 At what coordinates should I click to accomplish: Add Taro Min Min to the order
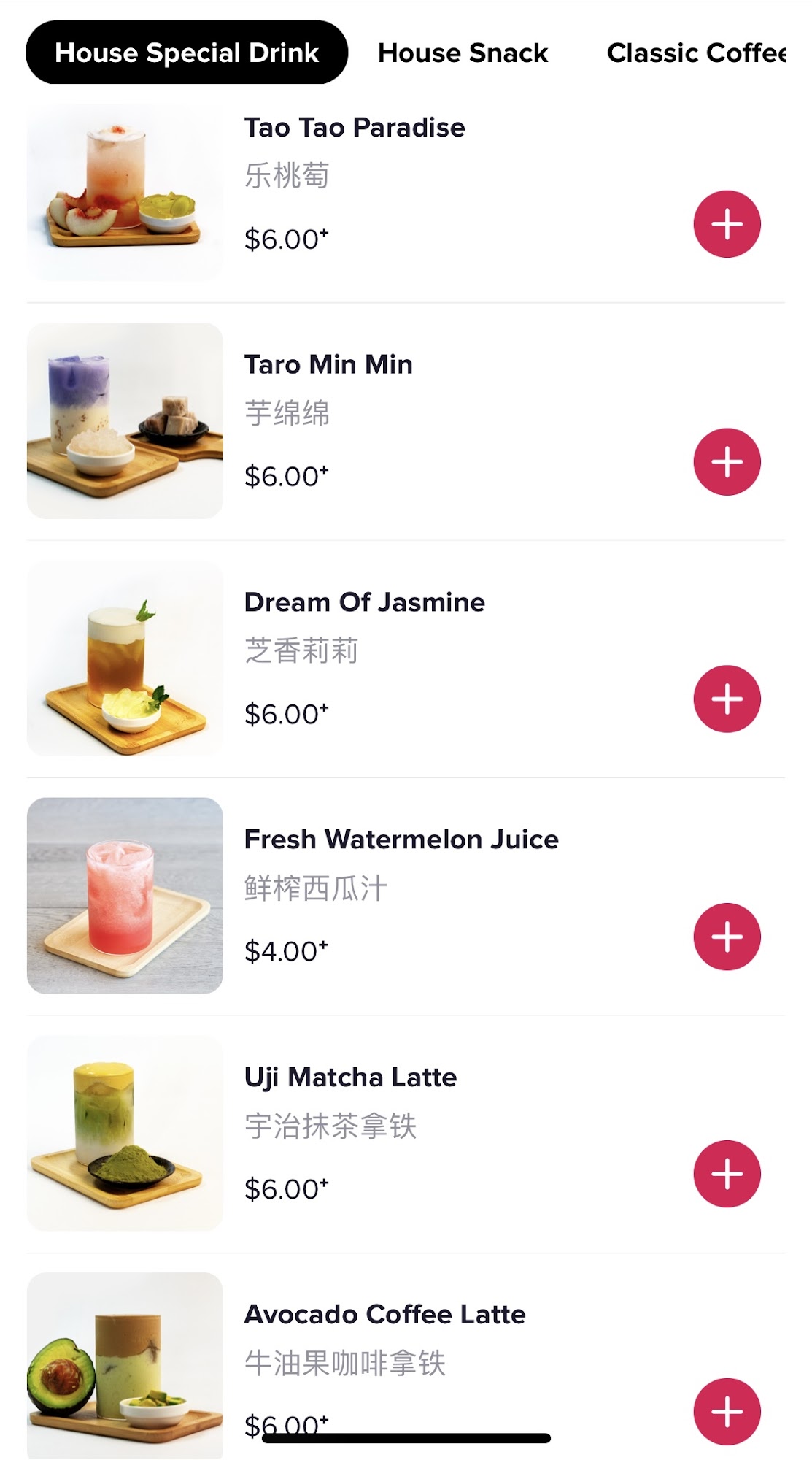pos(727,461)
